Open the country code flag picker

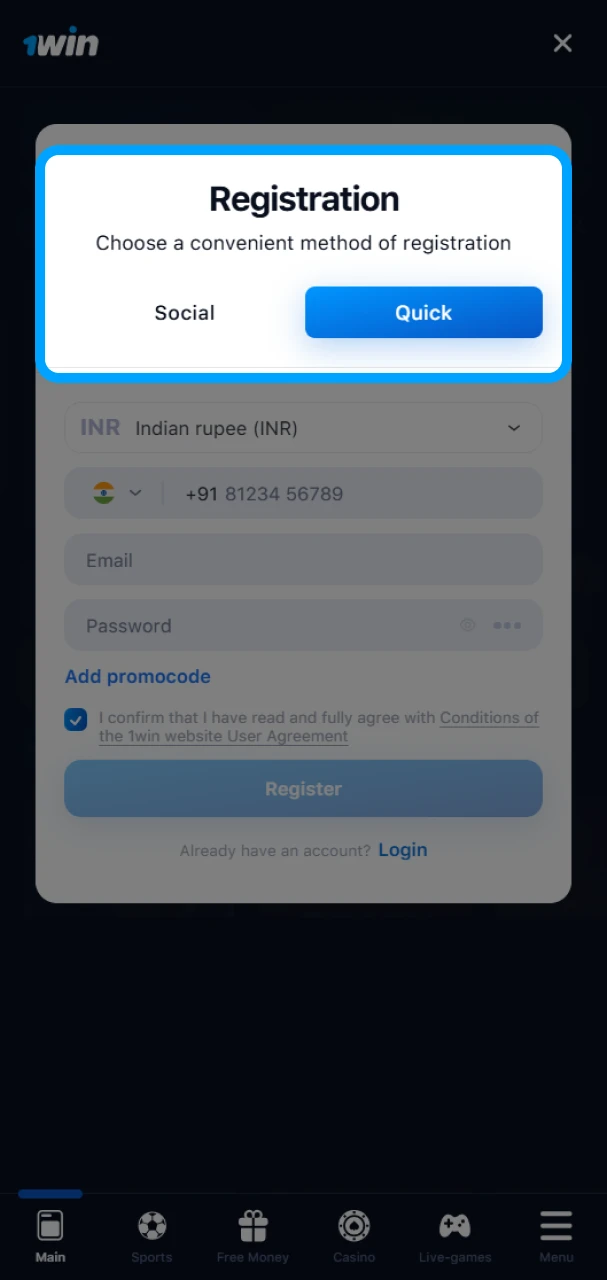pyautogui.click(x=116, y=493)
